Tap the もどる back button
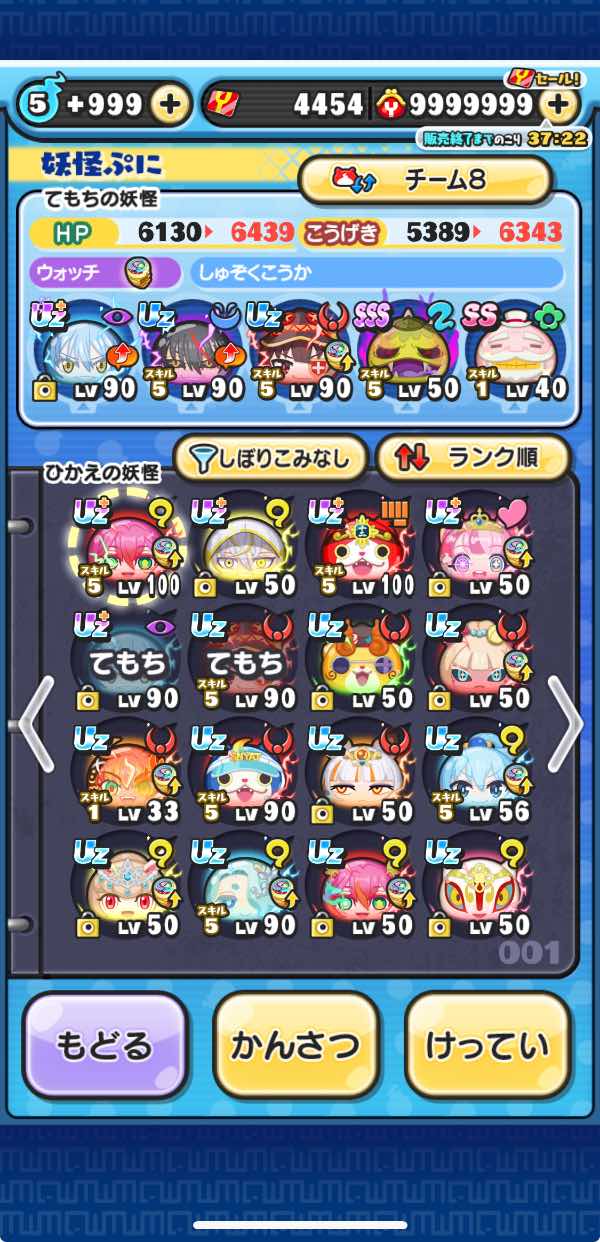 (105, 1046)
